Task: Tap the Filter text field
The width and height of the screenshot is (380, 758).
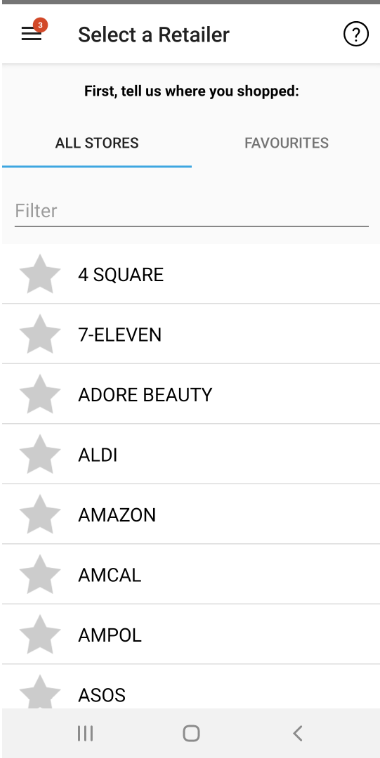Action: point(191,211)
